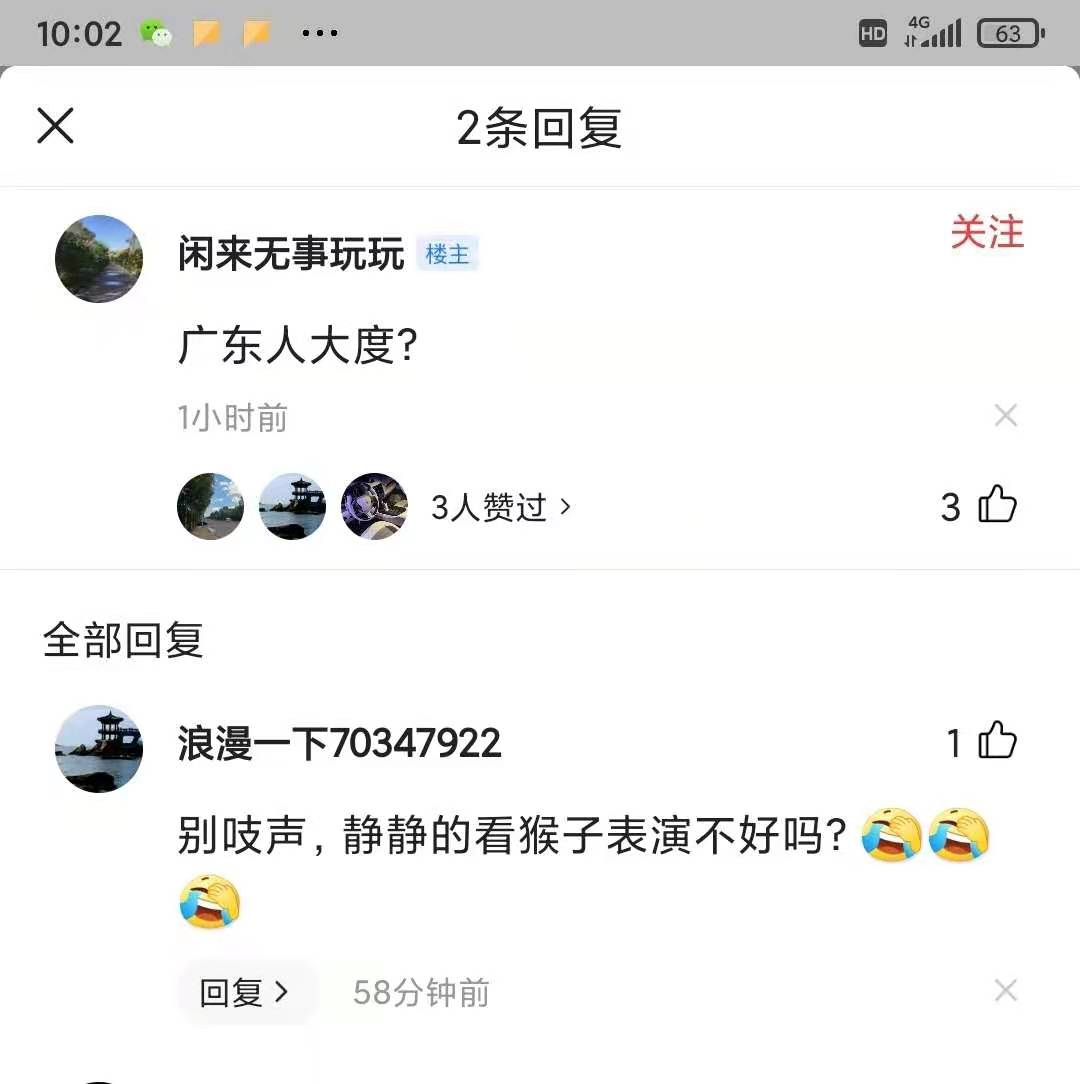Open the username 闲来无事玩玩
Image resolution: width=1080 pixels, height=1084 pixels.
[291, 254]
